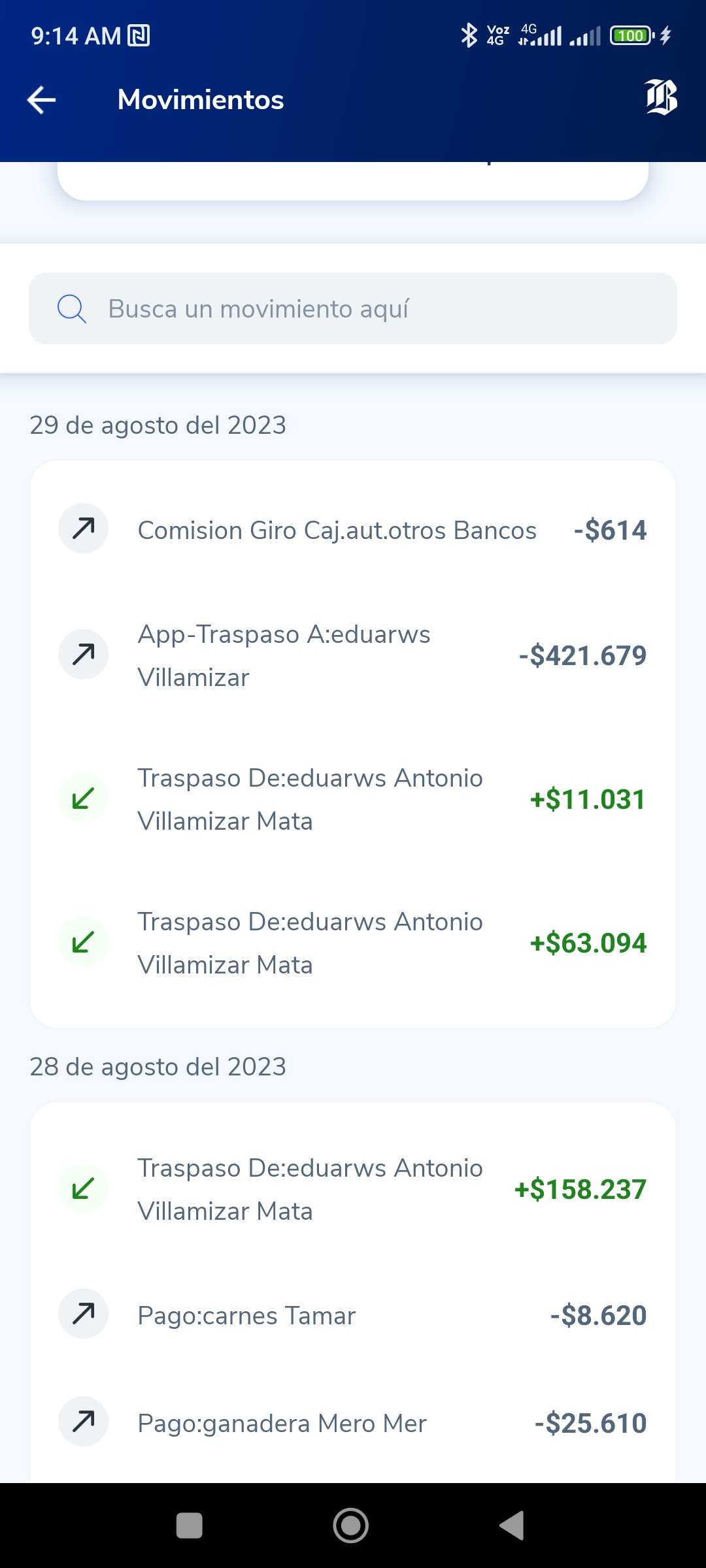Tap the movement search field
706x1568 pixels.
[353, 308]
